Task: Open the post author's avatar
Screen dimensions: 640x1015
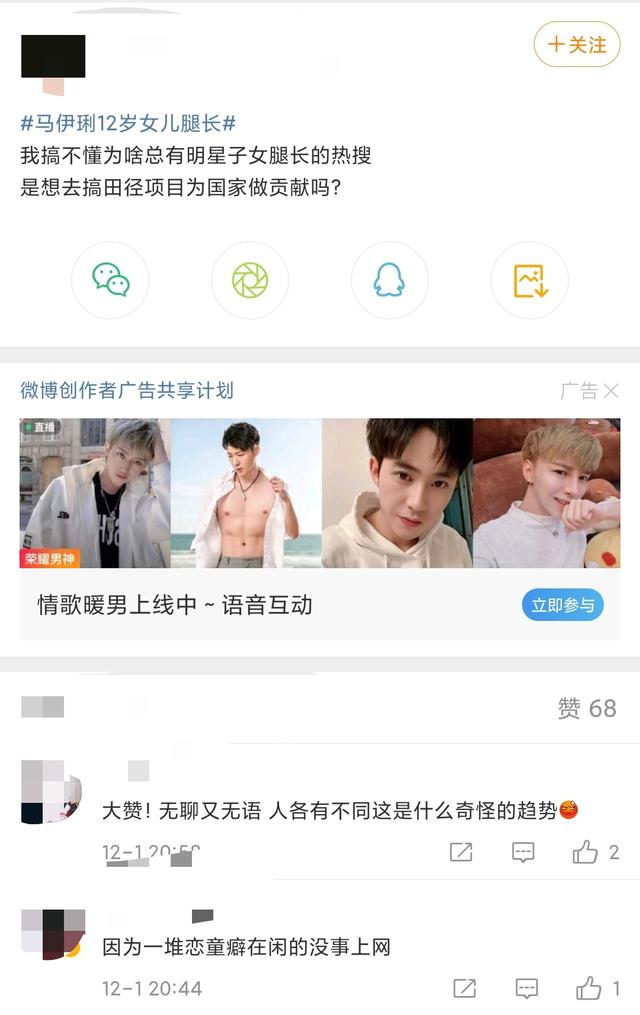Action: point(53,56)
